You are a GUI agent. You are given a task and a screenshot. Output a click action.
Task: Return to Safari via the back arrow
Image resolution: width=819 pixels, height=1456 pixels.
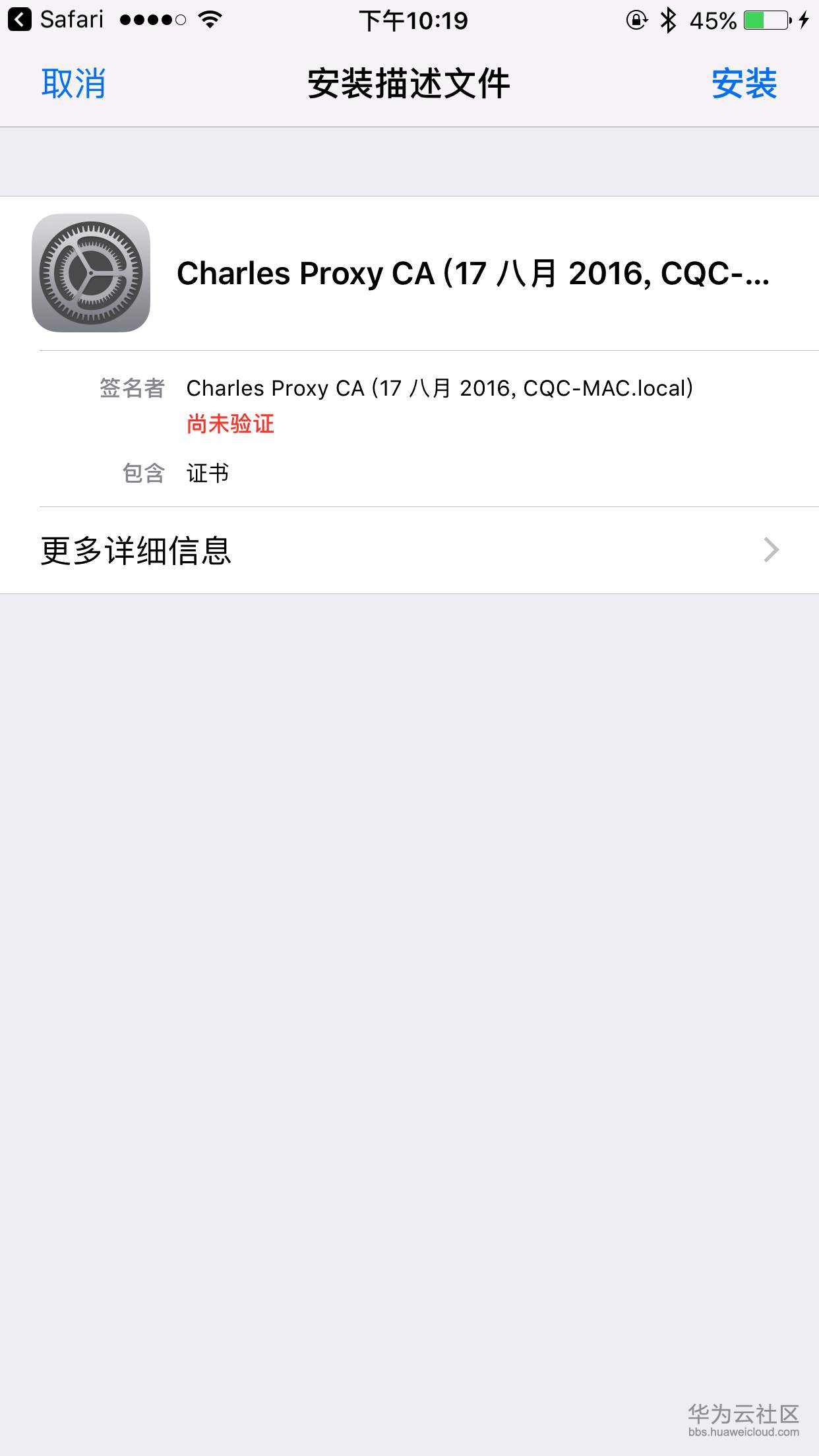[x=20, y=19]
